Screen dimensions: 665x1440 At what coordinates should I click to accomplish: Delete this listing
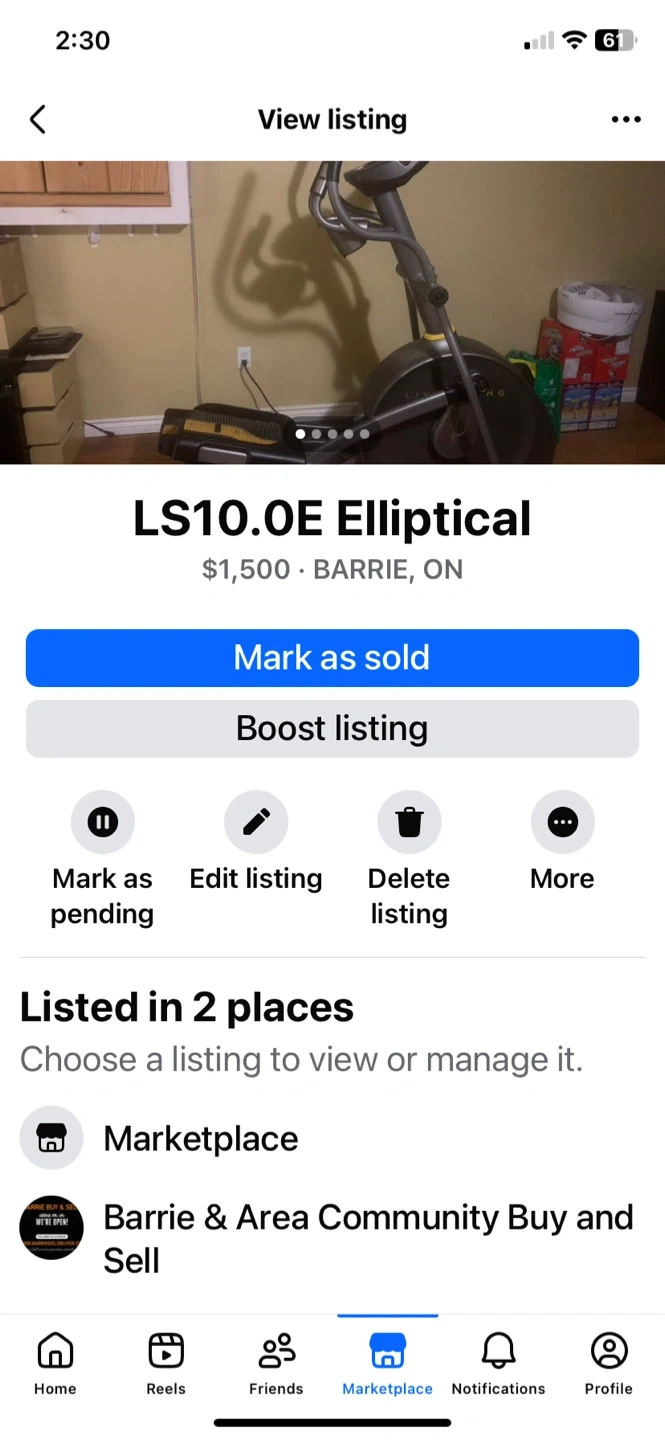tap(409, 823)
